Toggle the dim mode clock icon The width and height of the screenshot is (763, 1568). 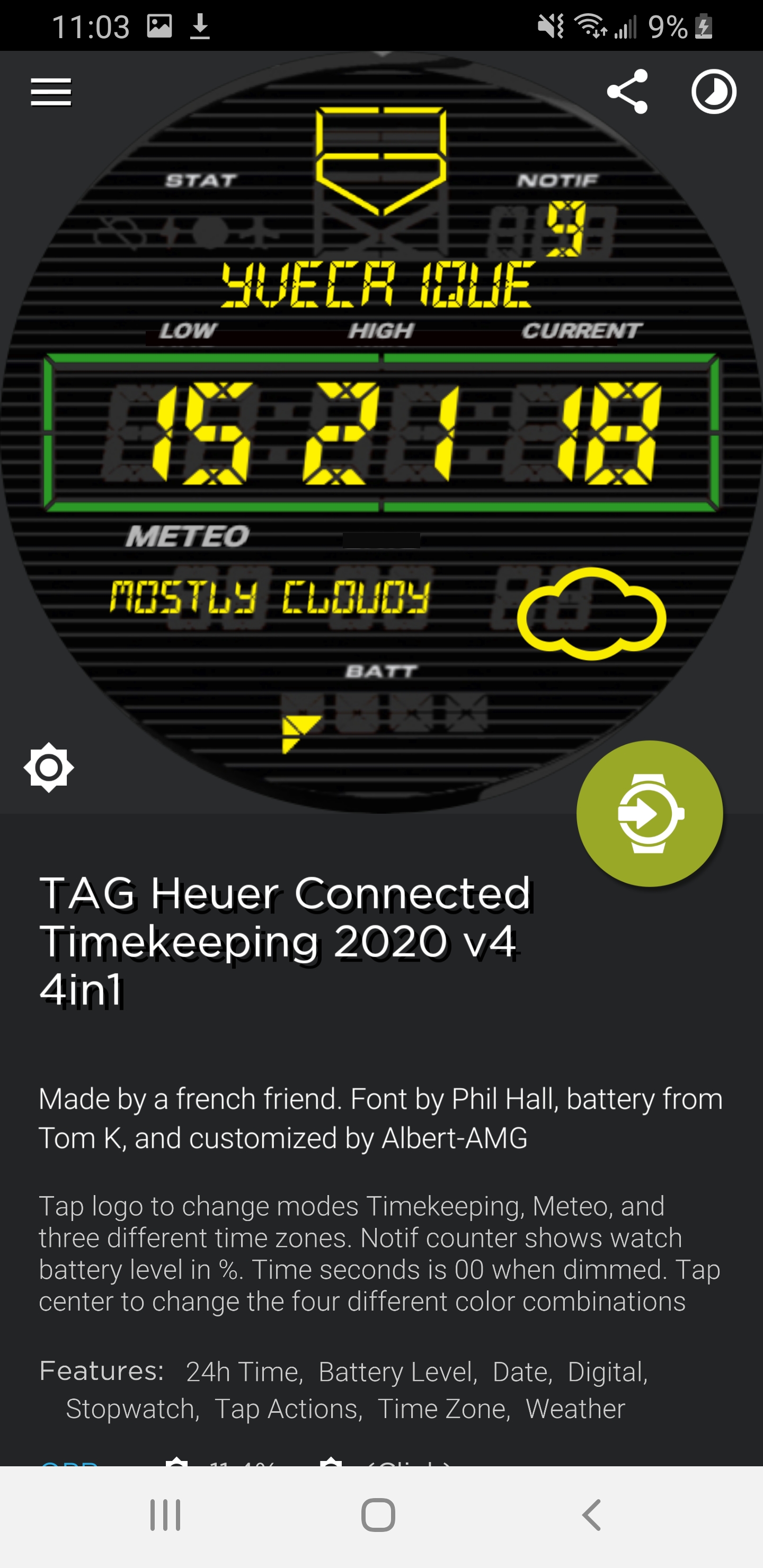click(714, 92)
